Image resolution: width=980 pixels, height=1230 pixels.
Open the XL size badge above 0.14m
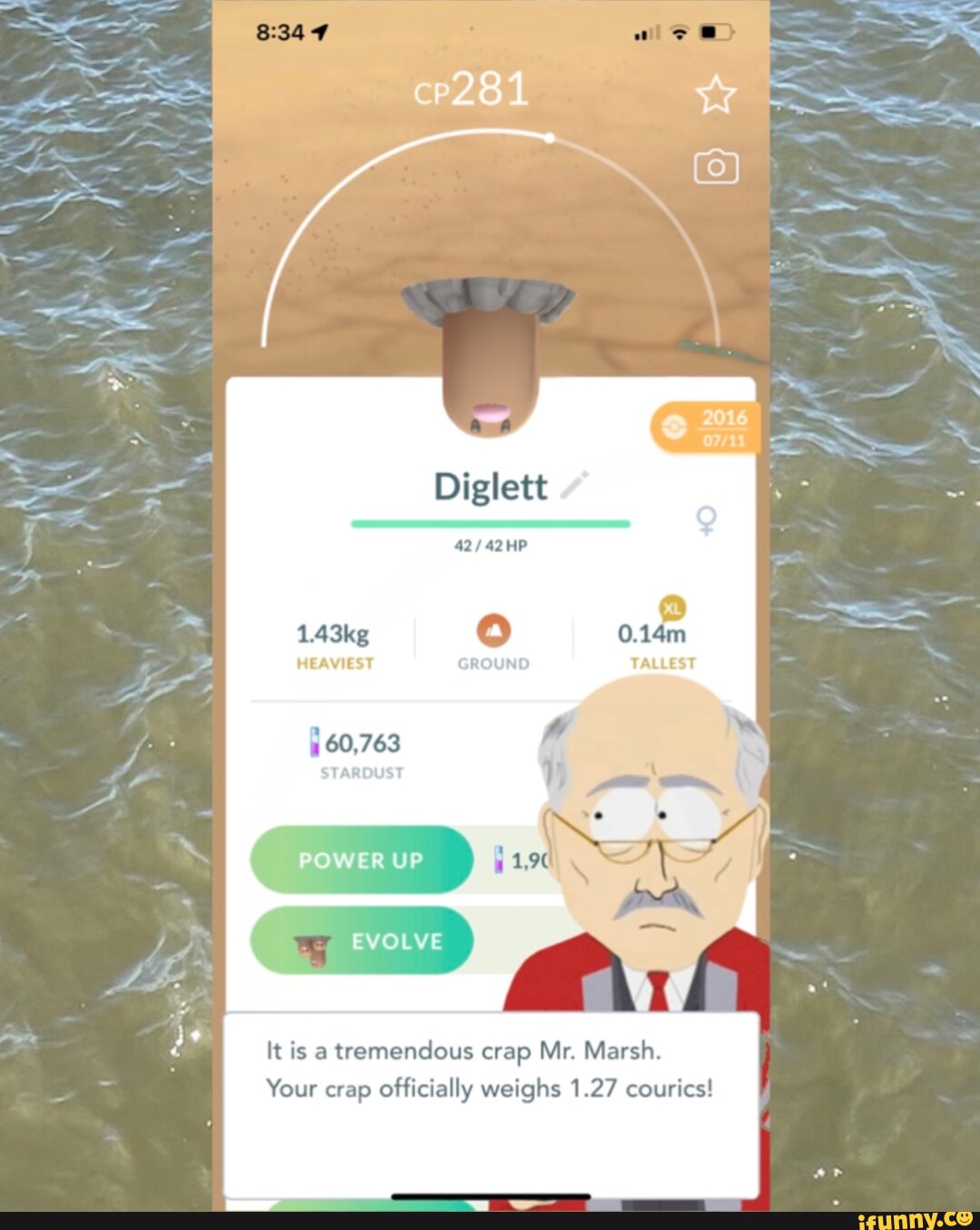671,608
